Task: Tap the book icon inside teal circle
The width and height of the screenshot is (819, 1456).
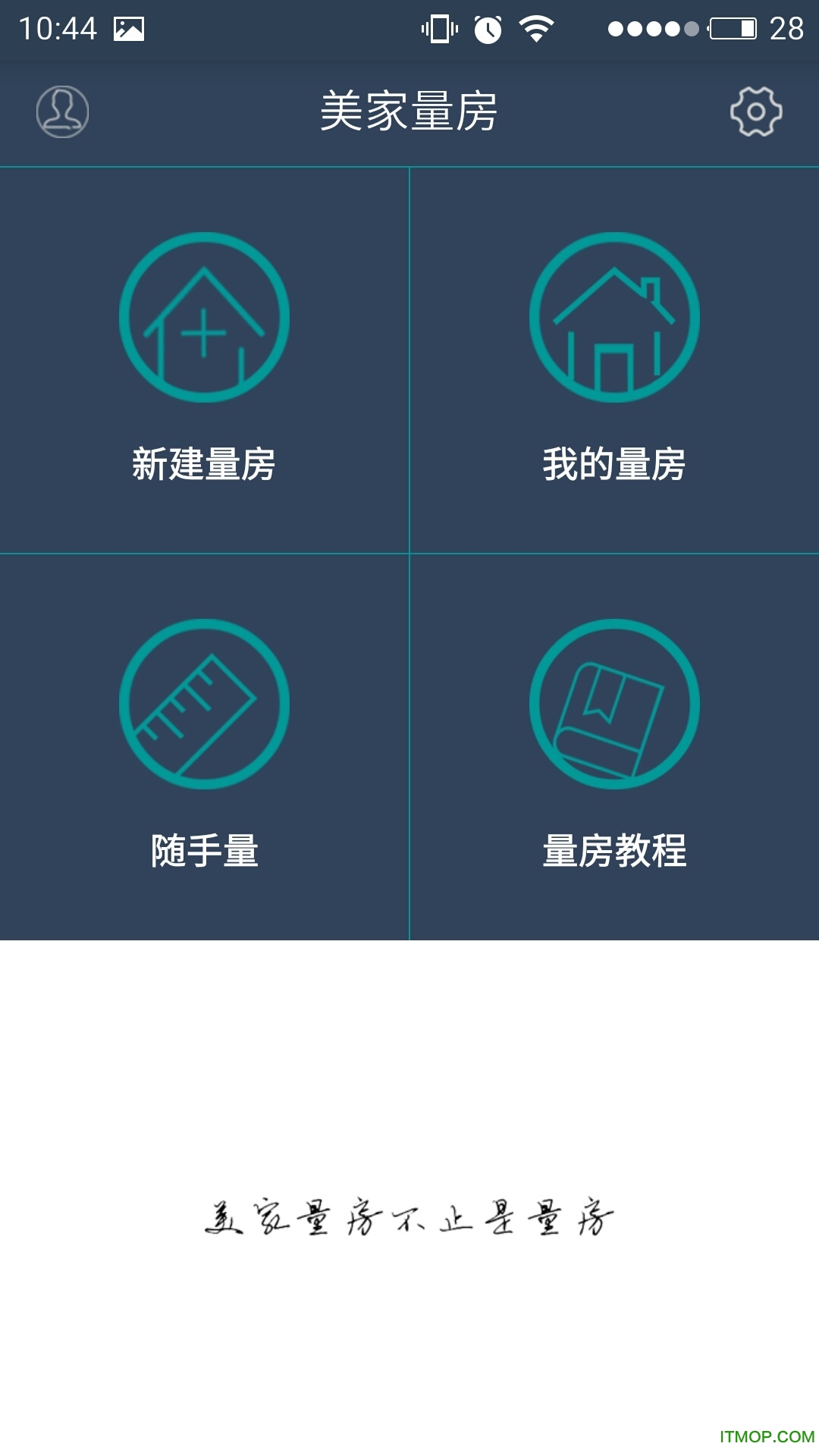Action: 614,705
